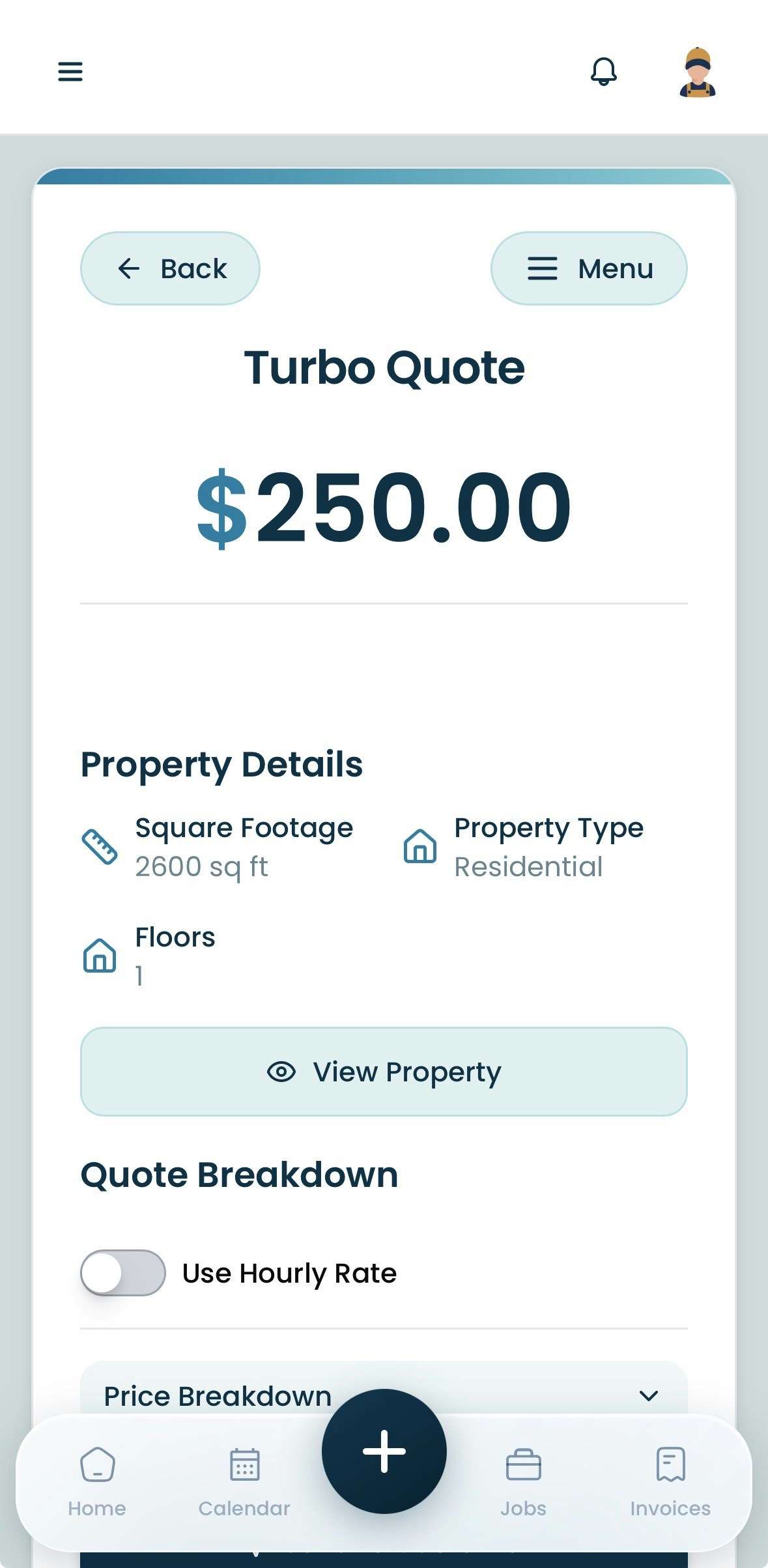Expand the Price Breakdown section
The height and width of the screenshot is (1568, 768).
(647, 1395)
